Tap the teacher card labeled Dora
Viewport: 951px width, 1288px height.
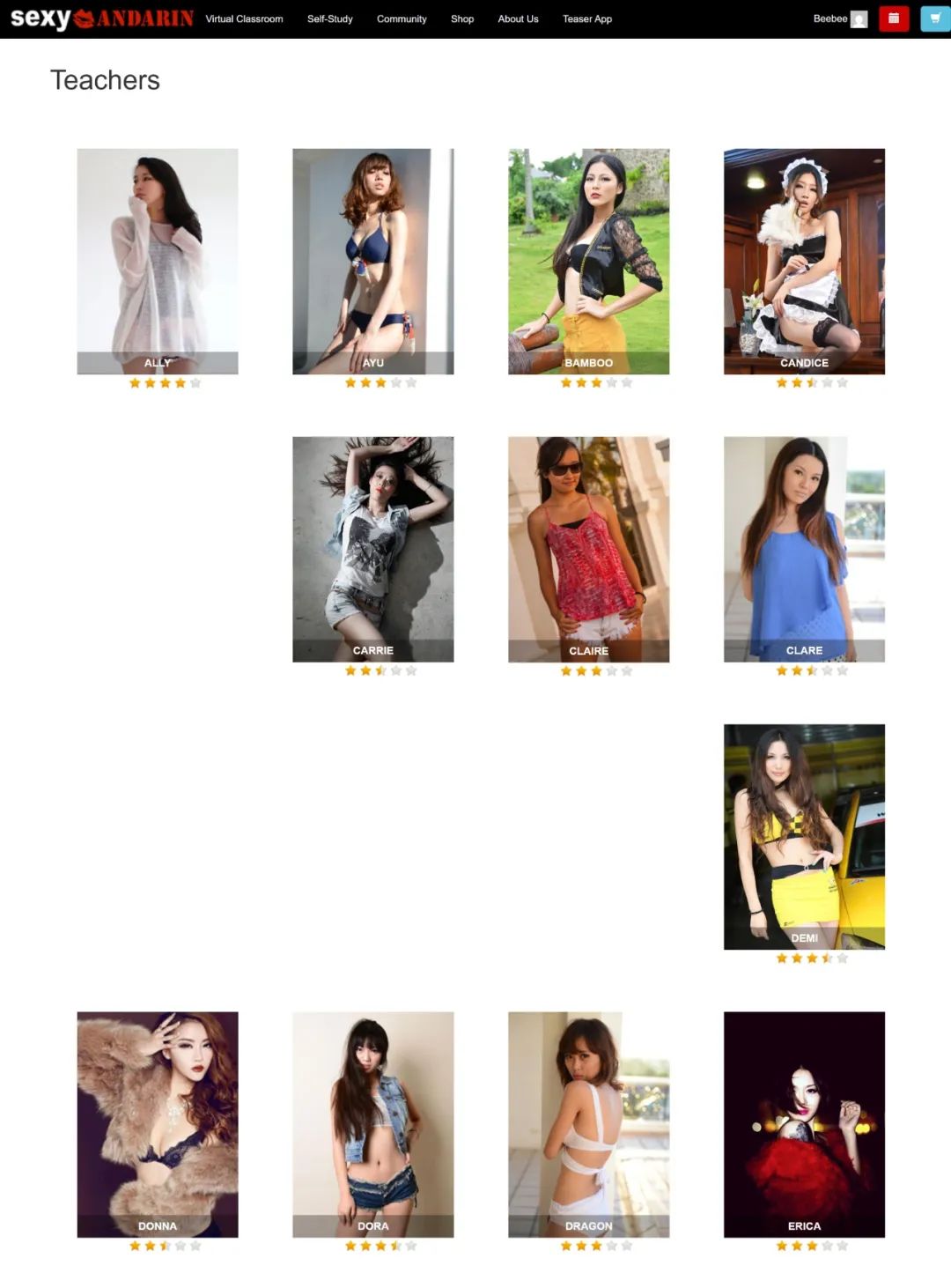[x=372, y=1124]
